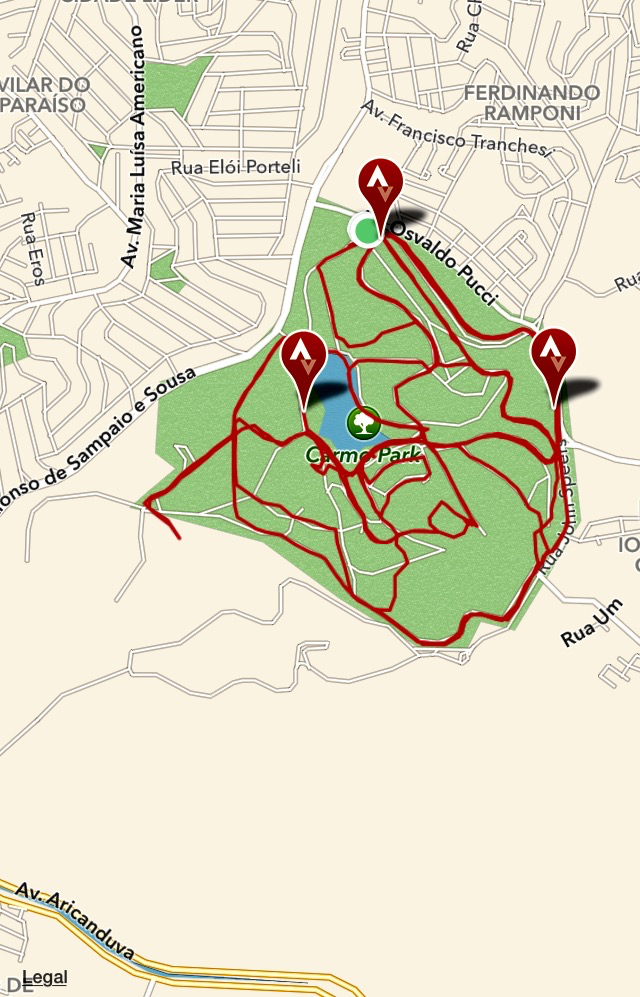Tap the green route start dot

[367, 231]
